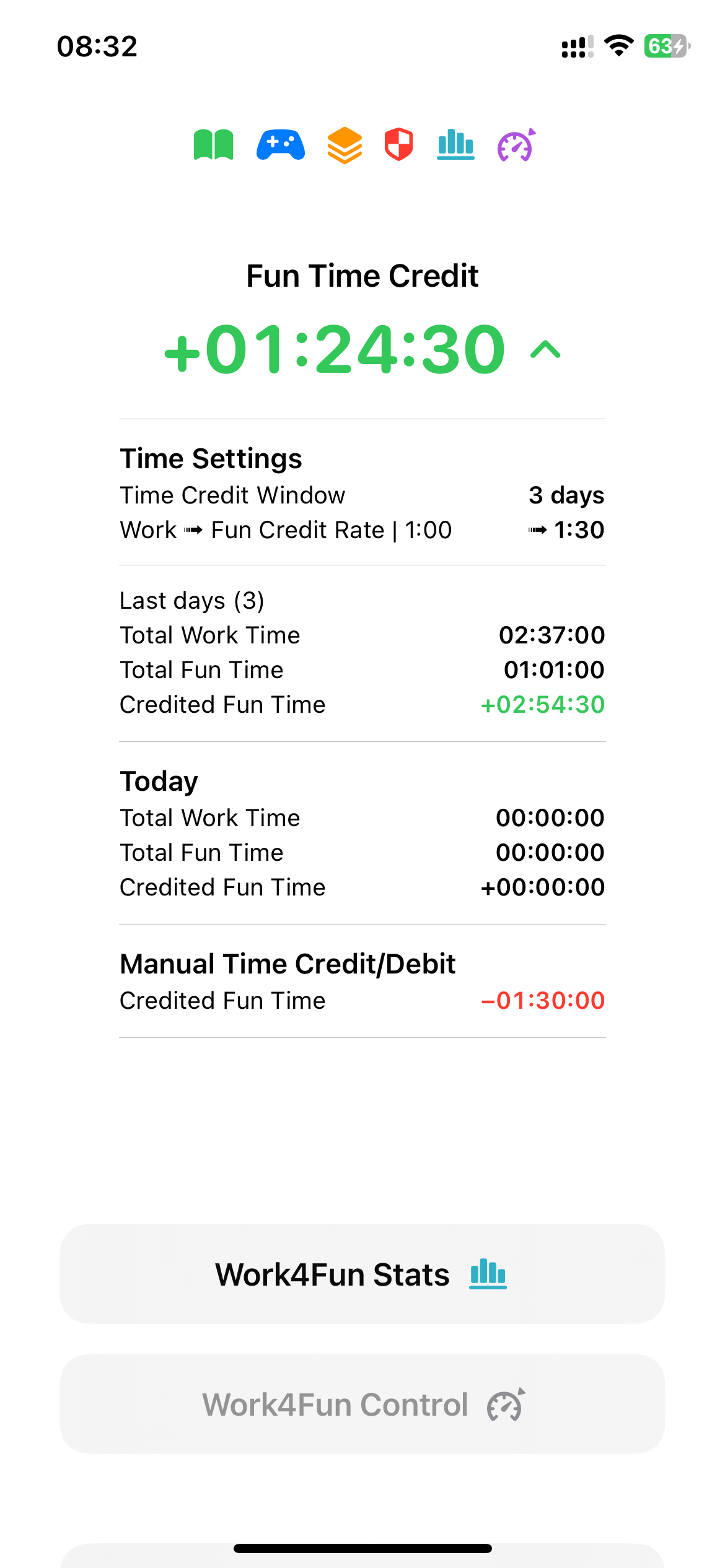The image size is (725, 1568).
Task: Open the green book icon
Action: [x=213, y=145]
